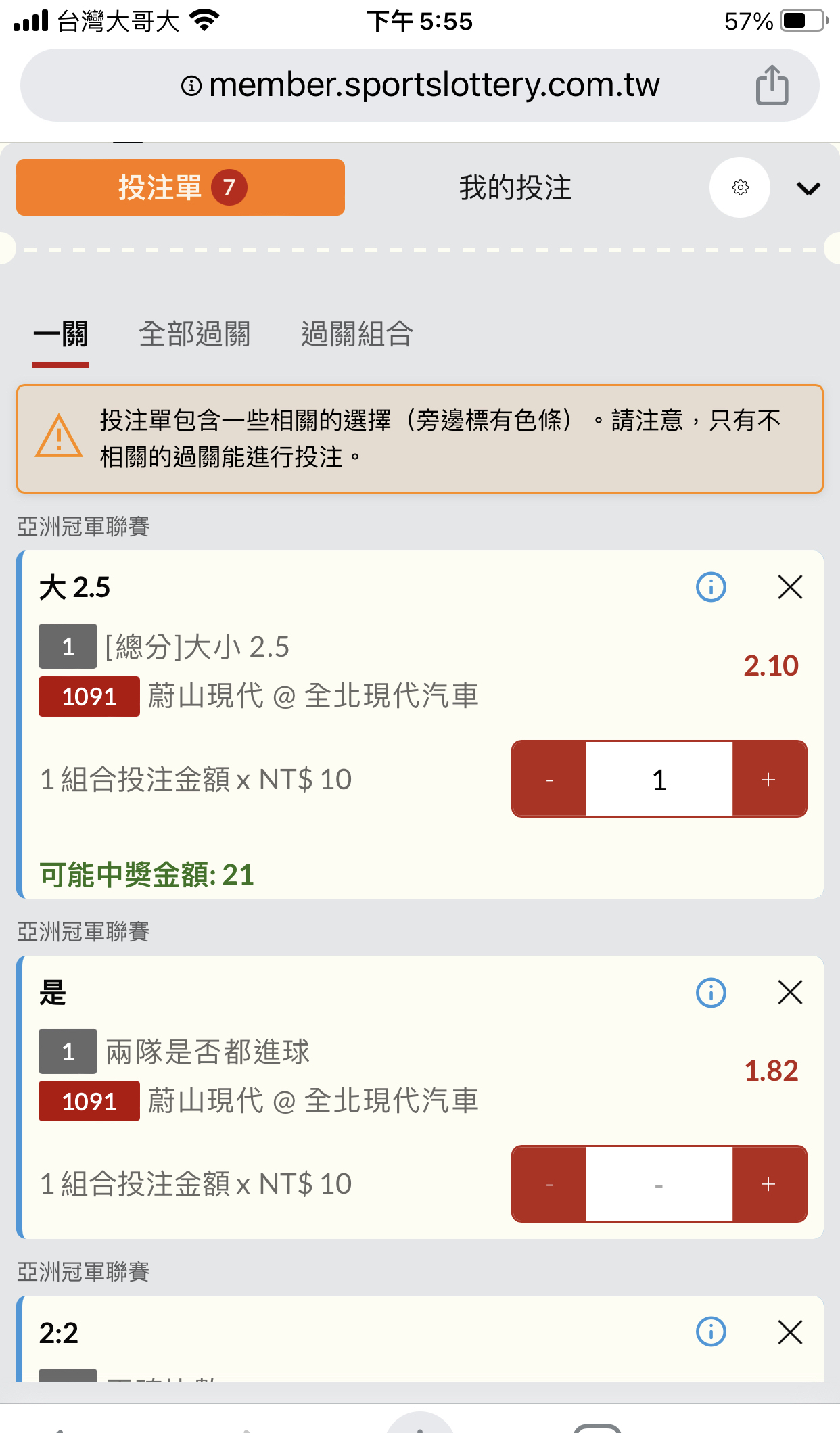Remove the 大 2.5 bet
This screenshot has width=840, height=1433.
(x=790, y=587)
